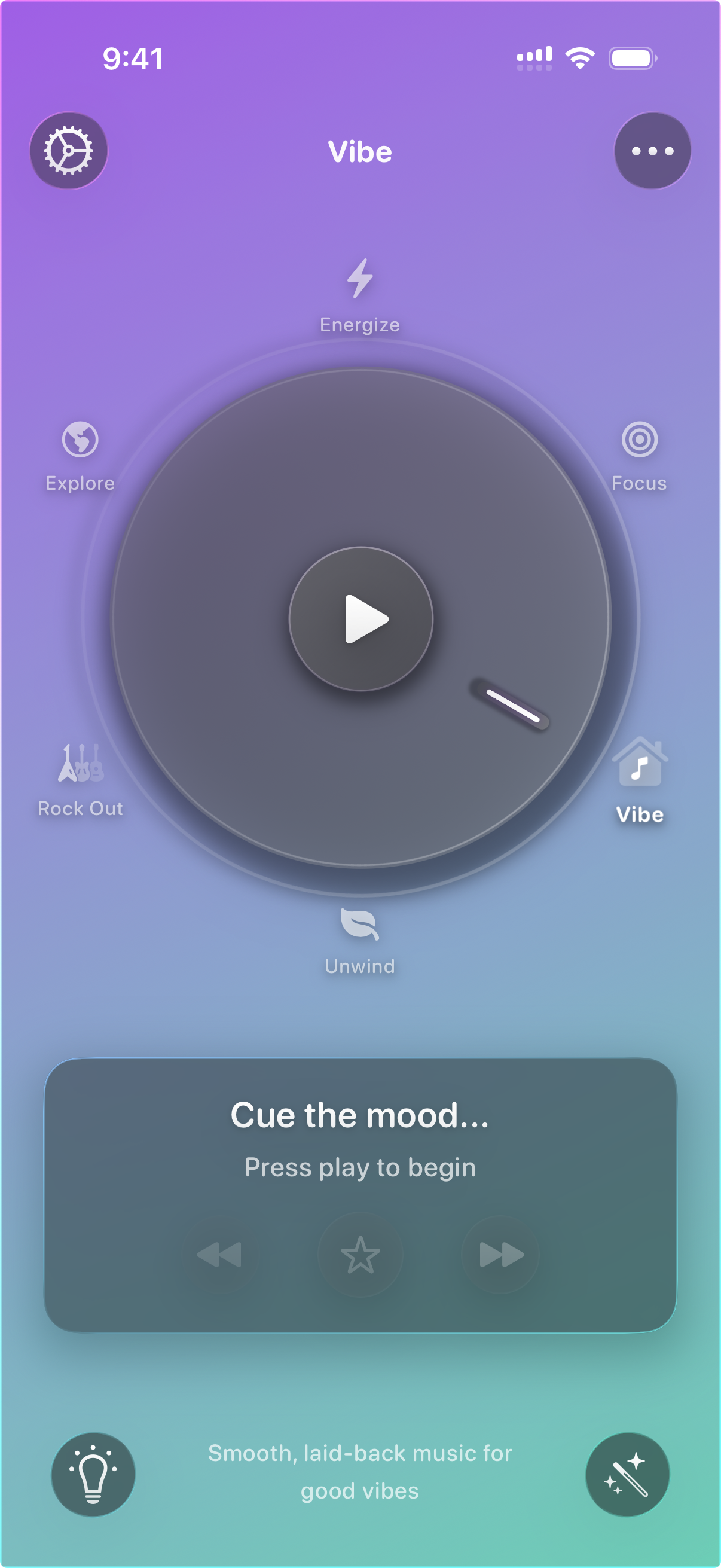Screen dimensions: 721x1568
Task: Open the ellipsis more-options menu
Action: (651, 151)
